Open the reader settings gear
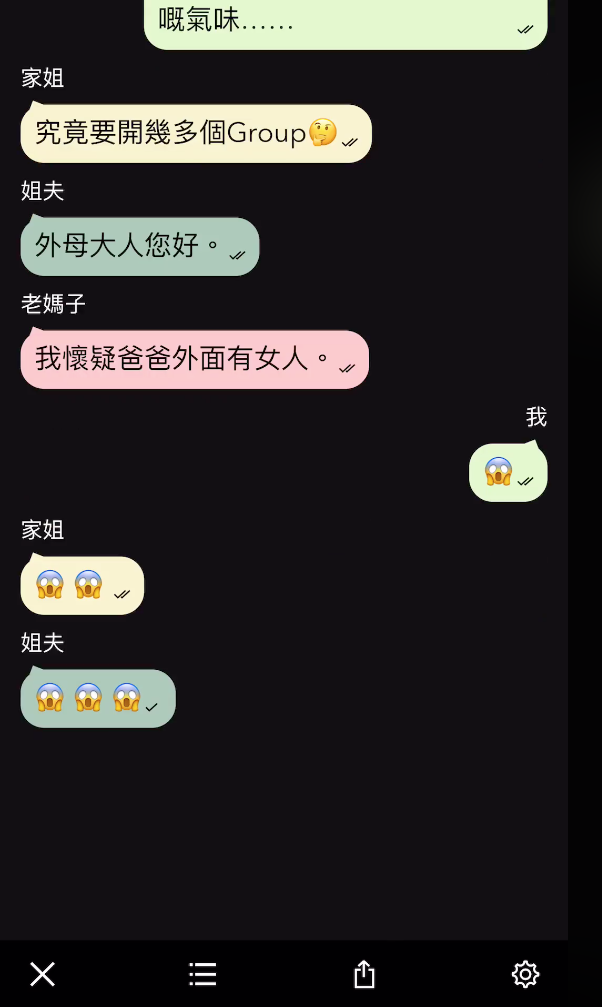Viewport: 602px width, 1007px height. (x=525, y=974)
